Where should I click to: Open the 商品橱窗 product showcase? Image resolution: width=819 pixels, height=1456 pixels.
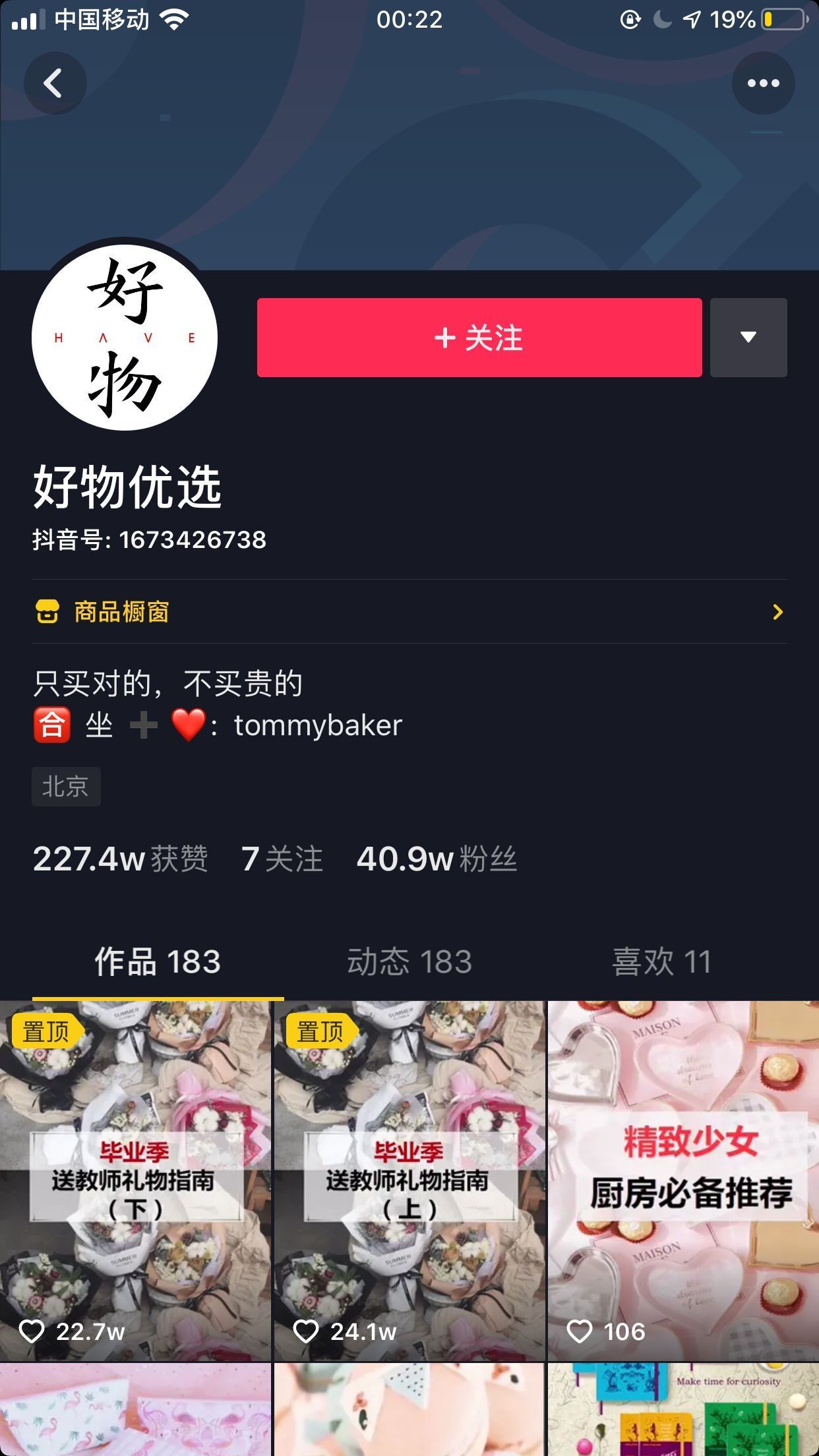(409, 612)
